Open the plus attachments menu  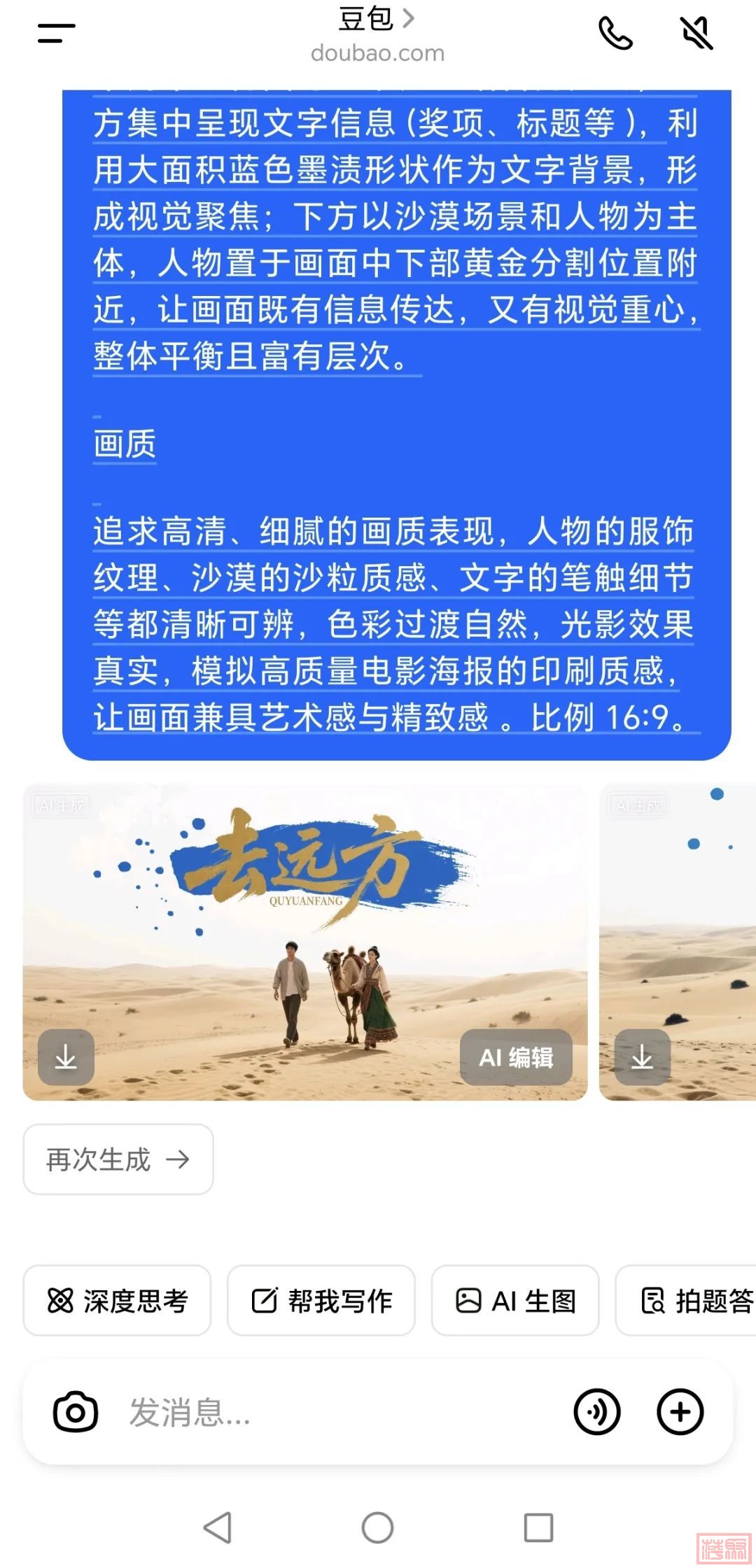point(680,1412)
